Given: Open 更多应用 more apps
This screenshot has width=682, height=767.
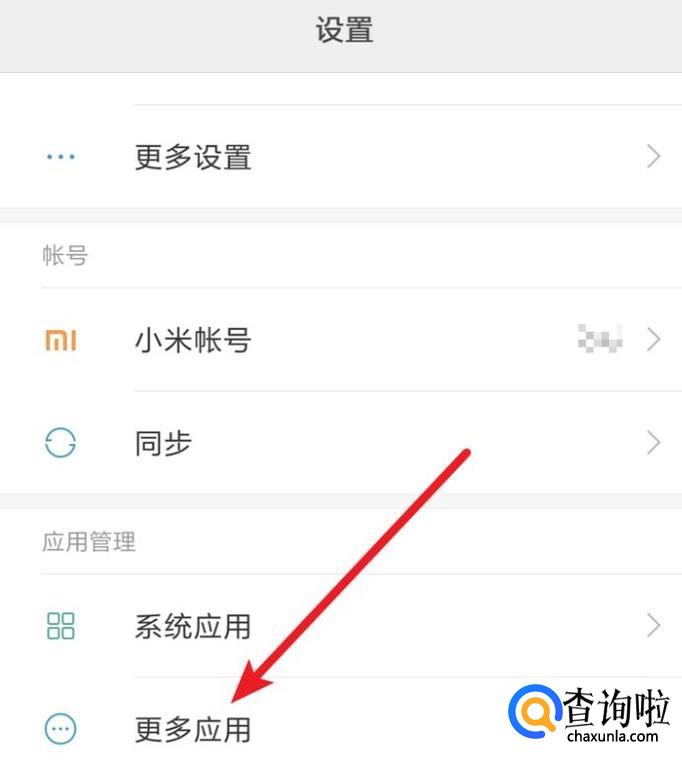Looking at the screenshot, I should 192,730.
